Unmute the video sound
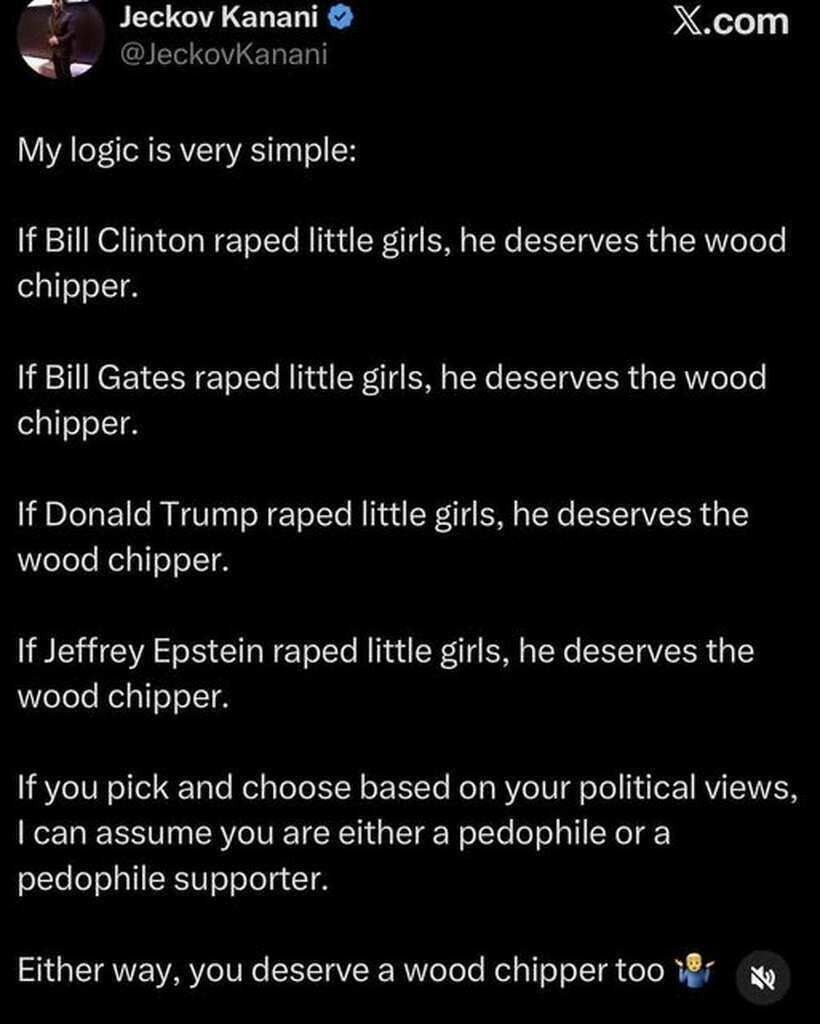Viewport: 820px width, 1024px height. (x=763, y=976)
